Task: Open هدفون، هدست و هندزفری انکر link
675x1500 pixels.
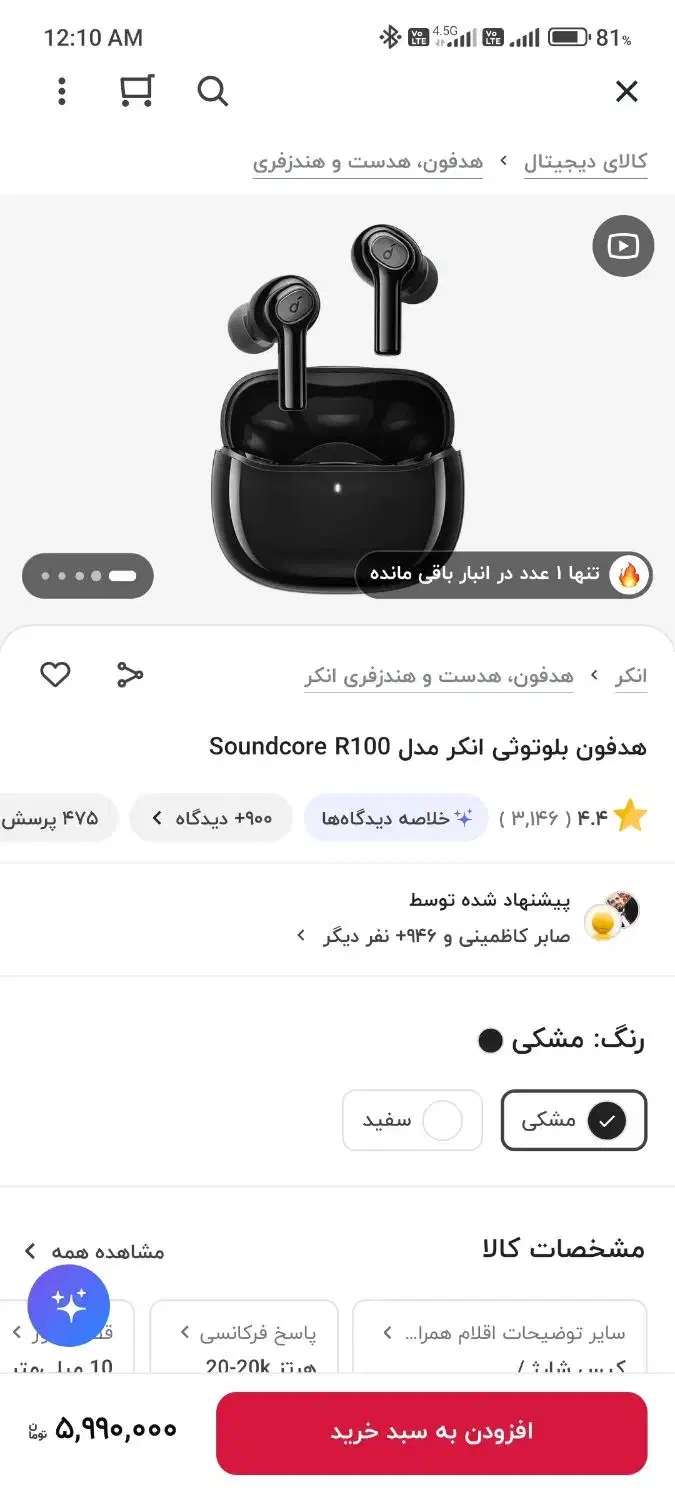Action: point(439,677)
